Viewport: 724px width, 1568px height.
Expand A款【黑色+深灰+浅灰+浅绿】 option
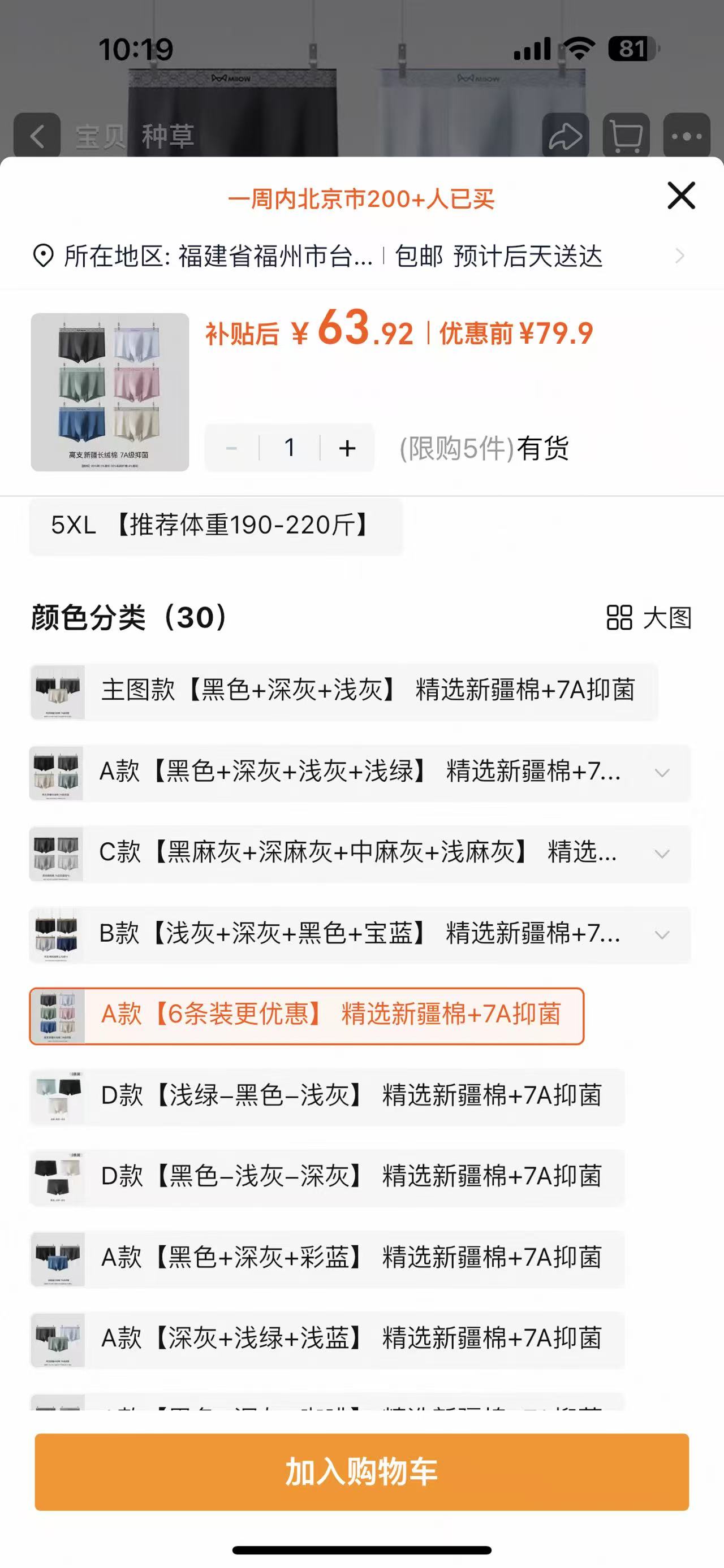click(662, 773)
